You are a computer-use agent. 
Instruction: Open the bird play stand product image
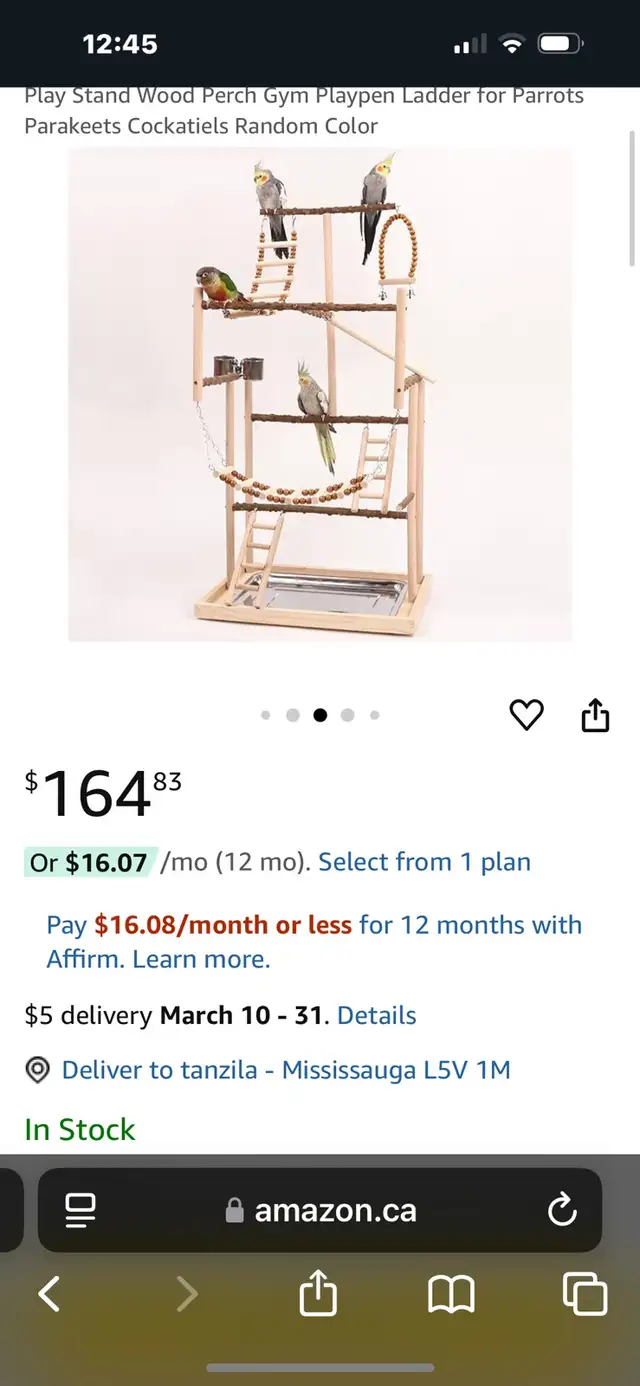point(320,394)
